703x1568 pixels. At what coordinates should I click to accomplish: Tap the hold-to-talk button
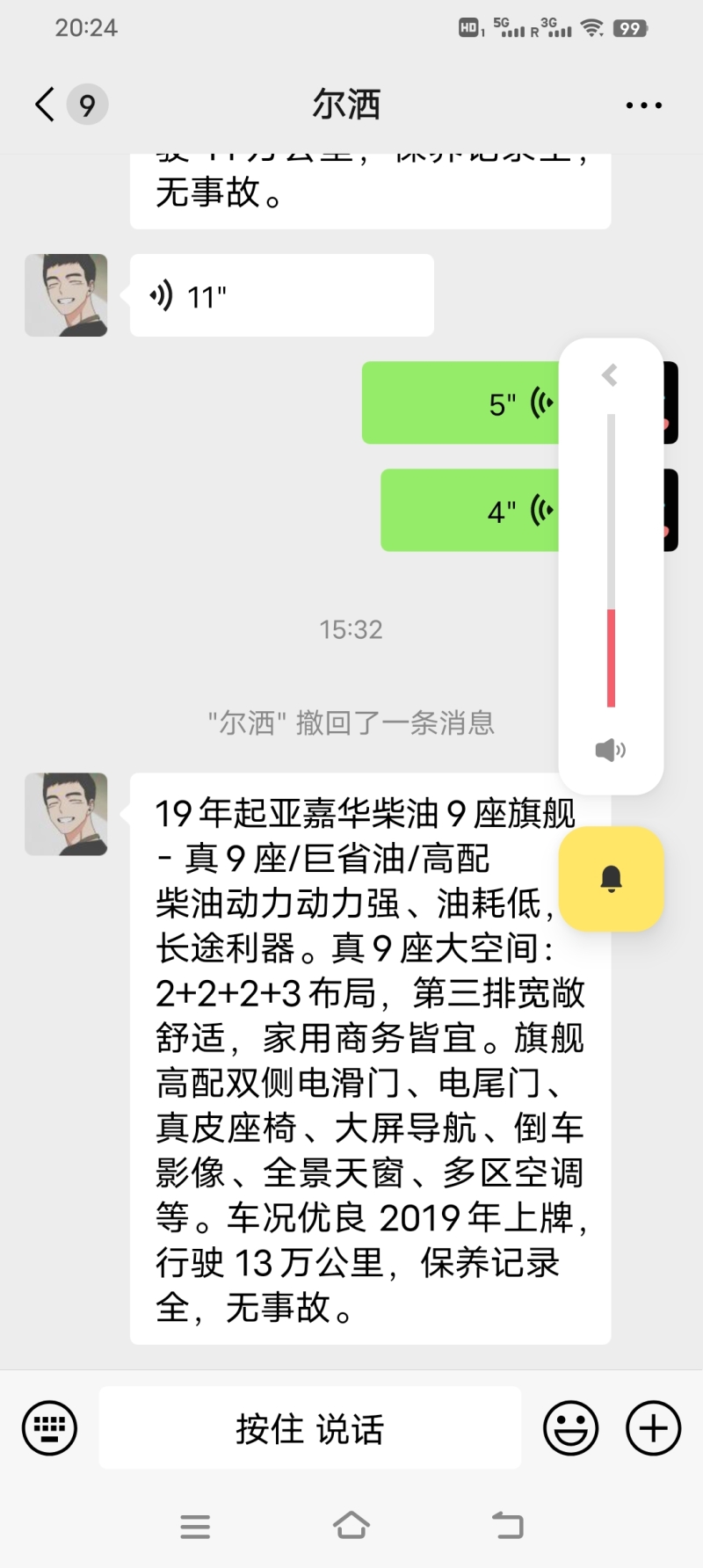(x=309, y=1427)
